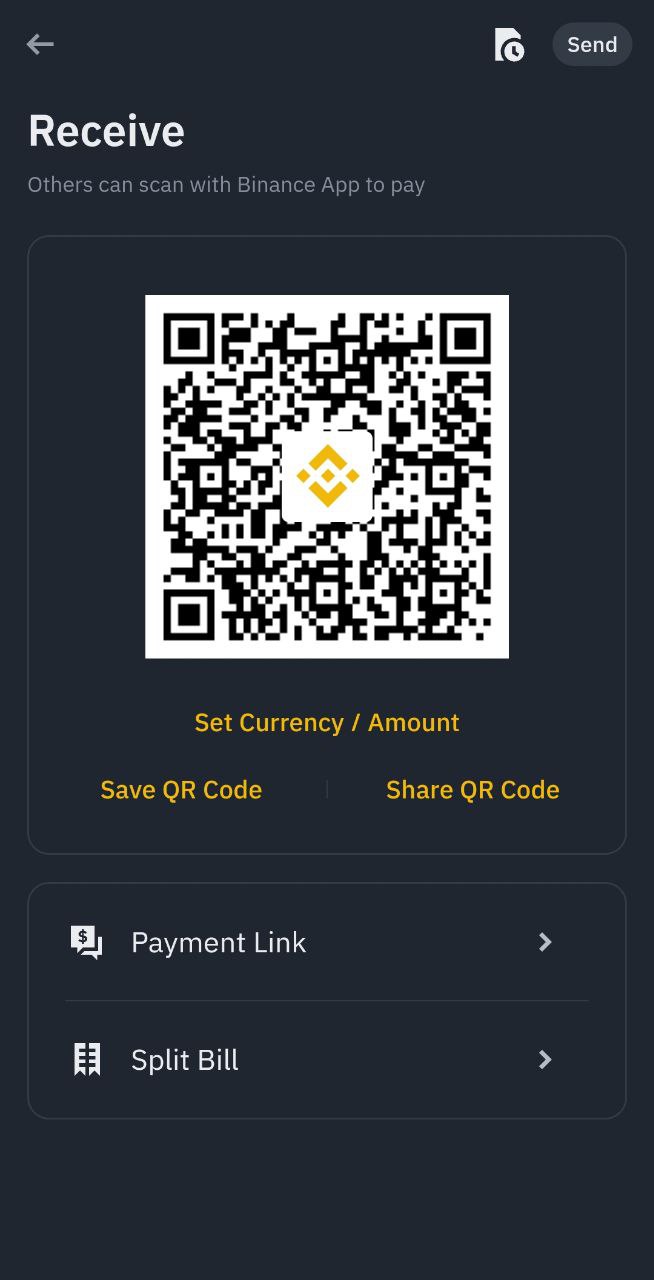
Task: Set Currency / Amount for the QR
Action: coord(327,723)
